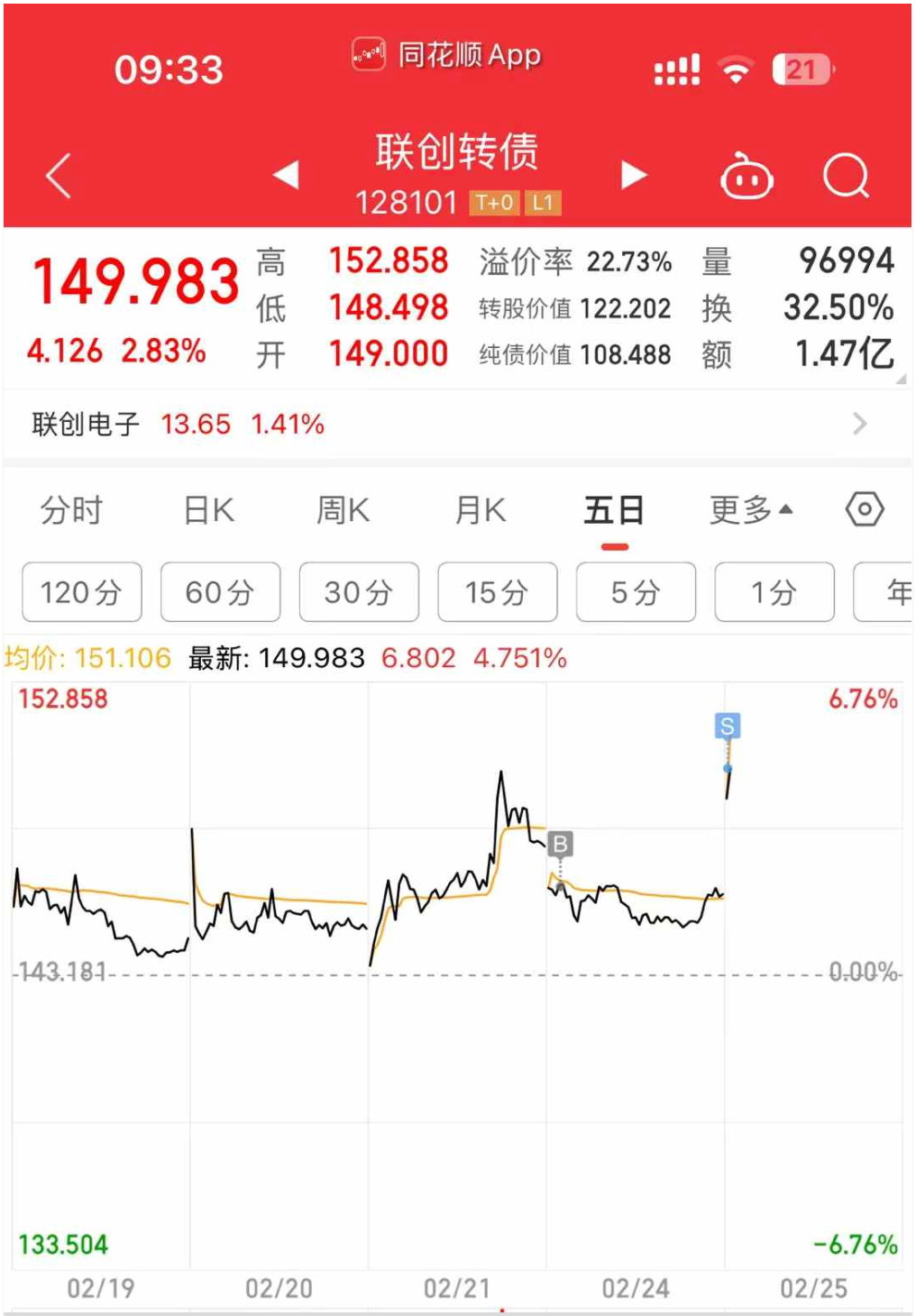
Task: Choose the 5分 period chip
Action: (636, 592)
